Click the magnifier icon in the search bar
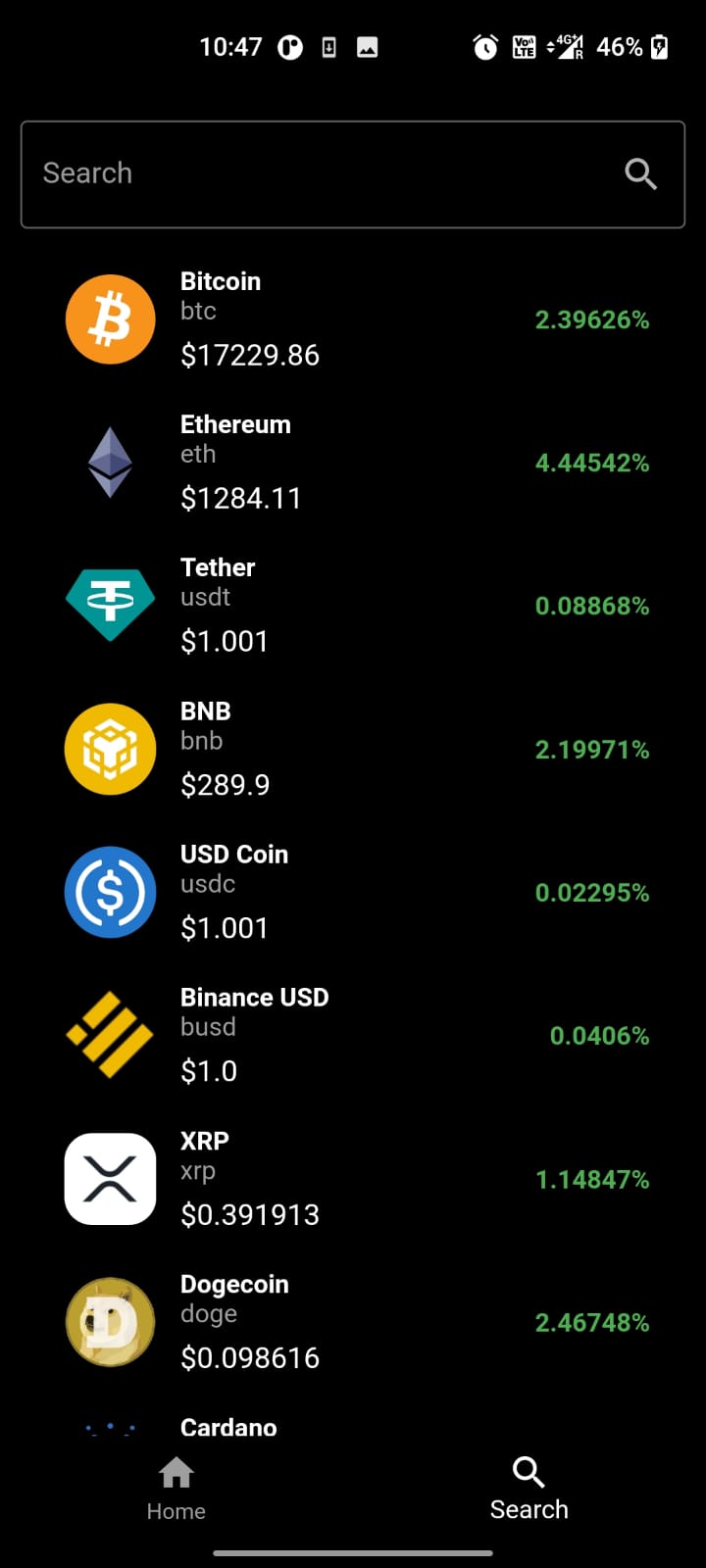 coord(640,173)
